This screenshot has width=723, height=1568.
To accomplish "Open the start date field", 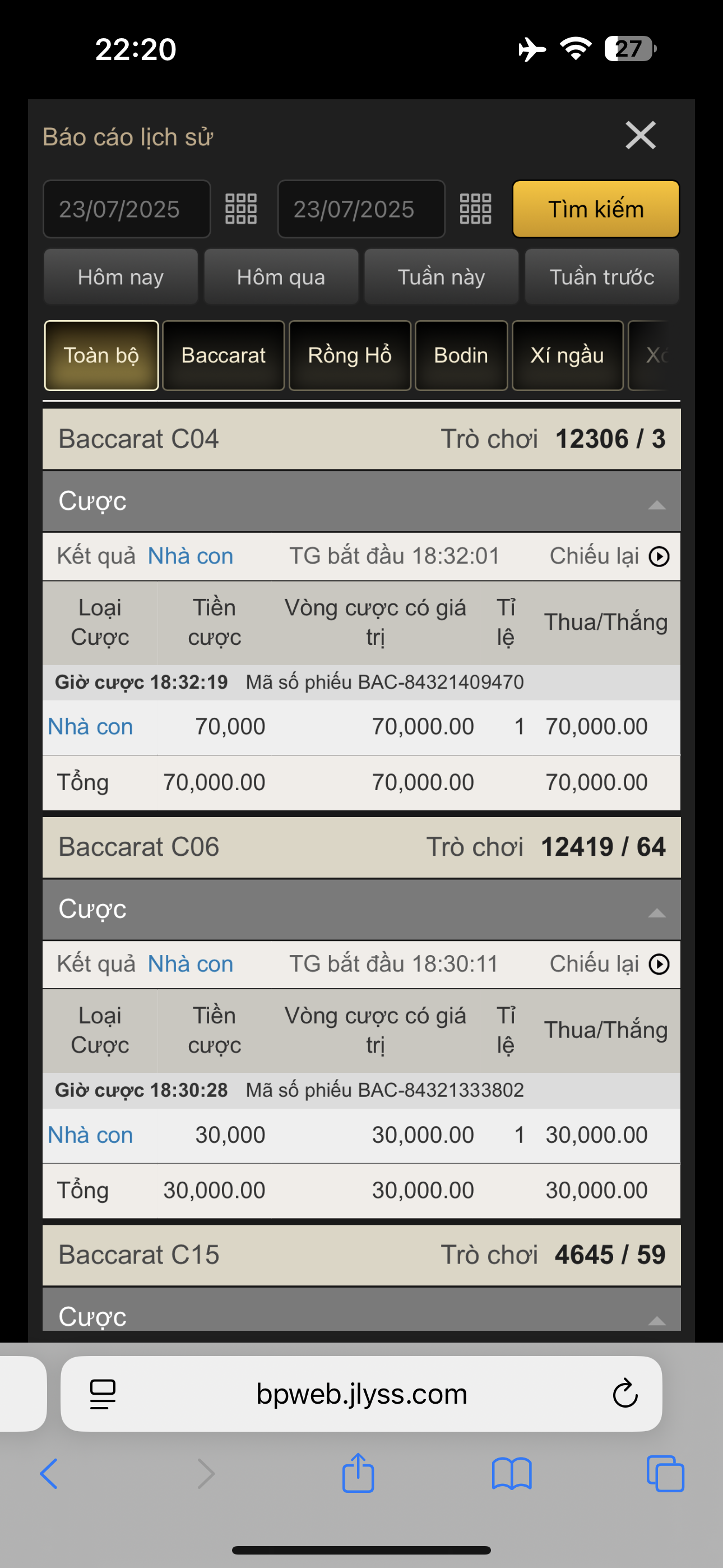I will 127,209.
